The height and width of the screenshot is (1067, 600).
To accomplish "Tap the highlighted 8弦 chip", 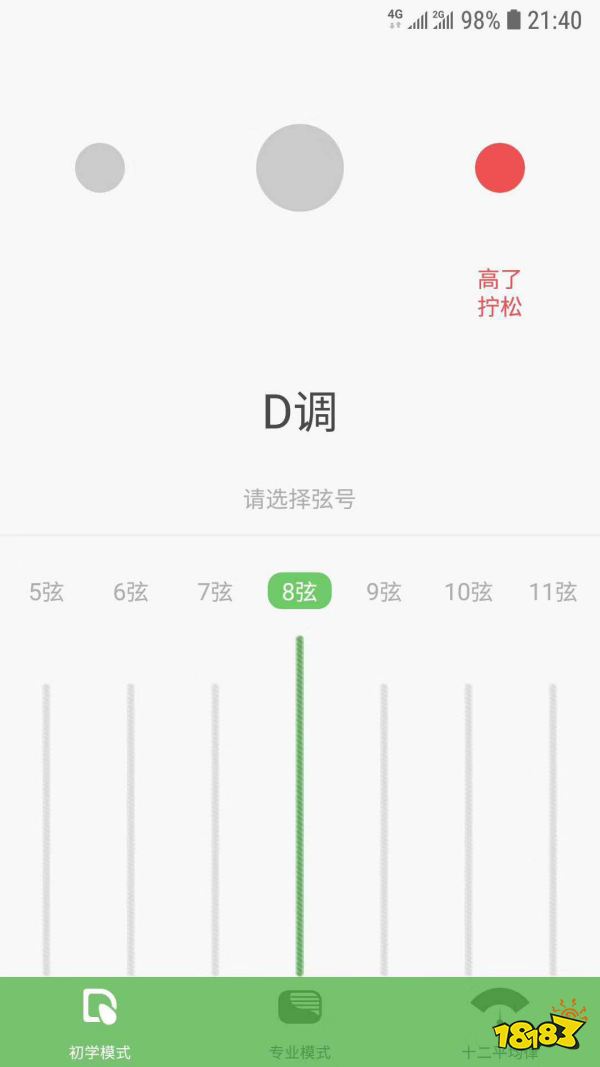I will coord(299,592).
